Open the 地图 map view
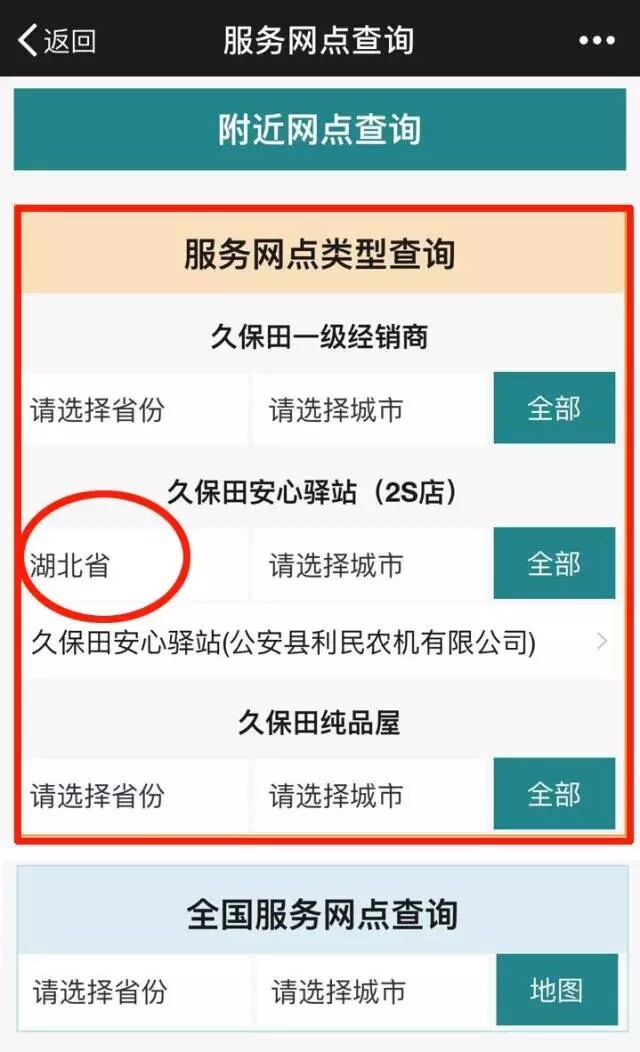The height and width of the screenshot is (1052, 640). [x=556, y=990]
